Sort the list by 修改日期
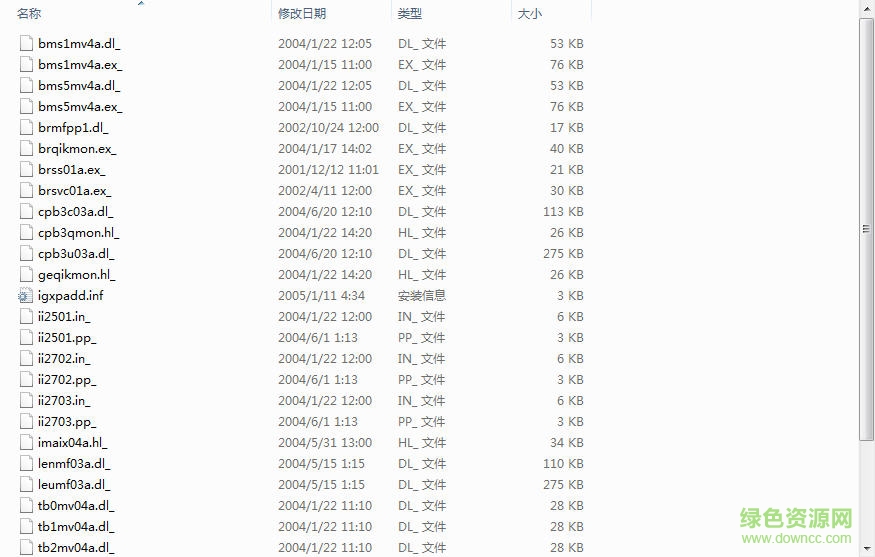 pos(302,14)
